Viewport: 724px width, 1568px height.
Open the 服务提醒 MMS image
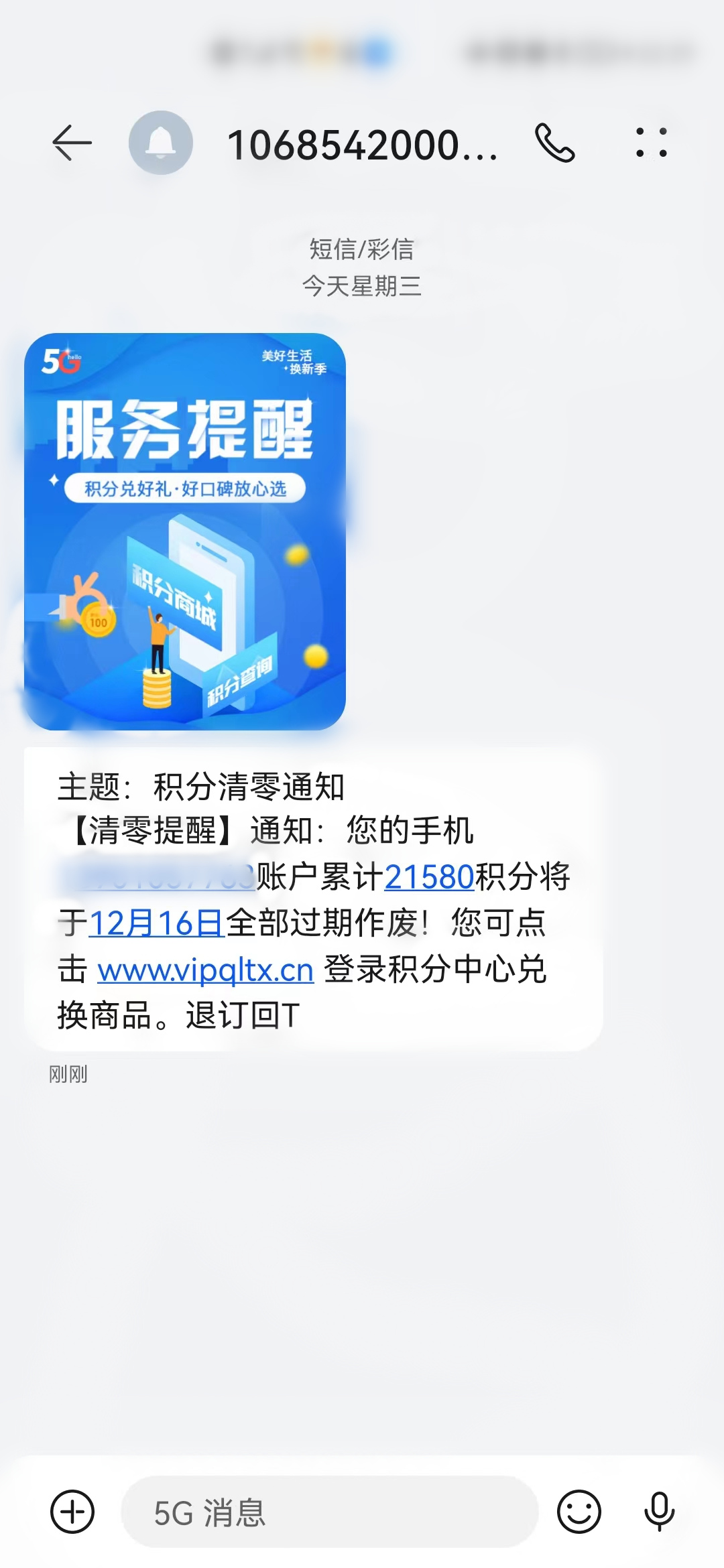coord(185,531)
